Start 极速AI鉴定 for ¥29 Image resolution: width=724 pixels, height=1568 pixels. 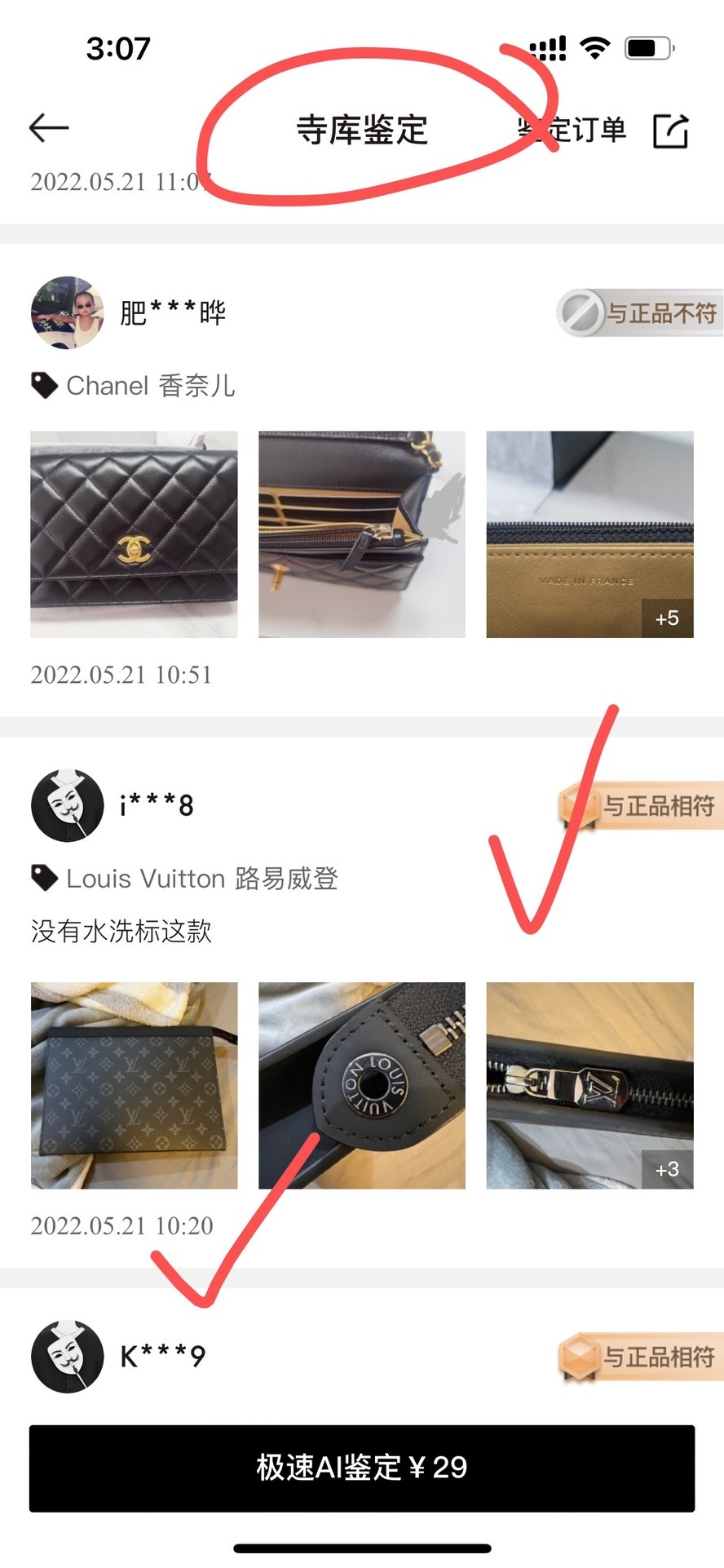pos(362,1468)
